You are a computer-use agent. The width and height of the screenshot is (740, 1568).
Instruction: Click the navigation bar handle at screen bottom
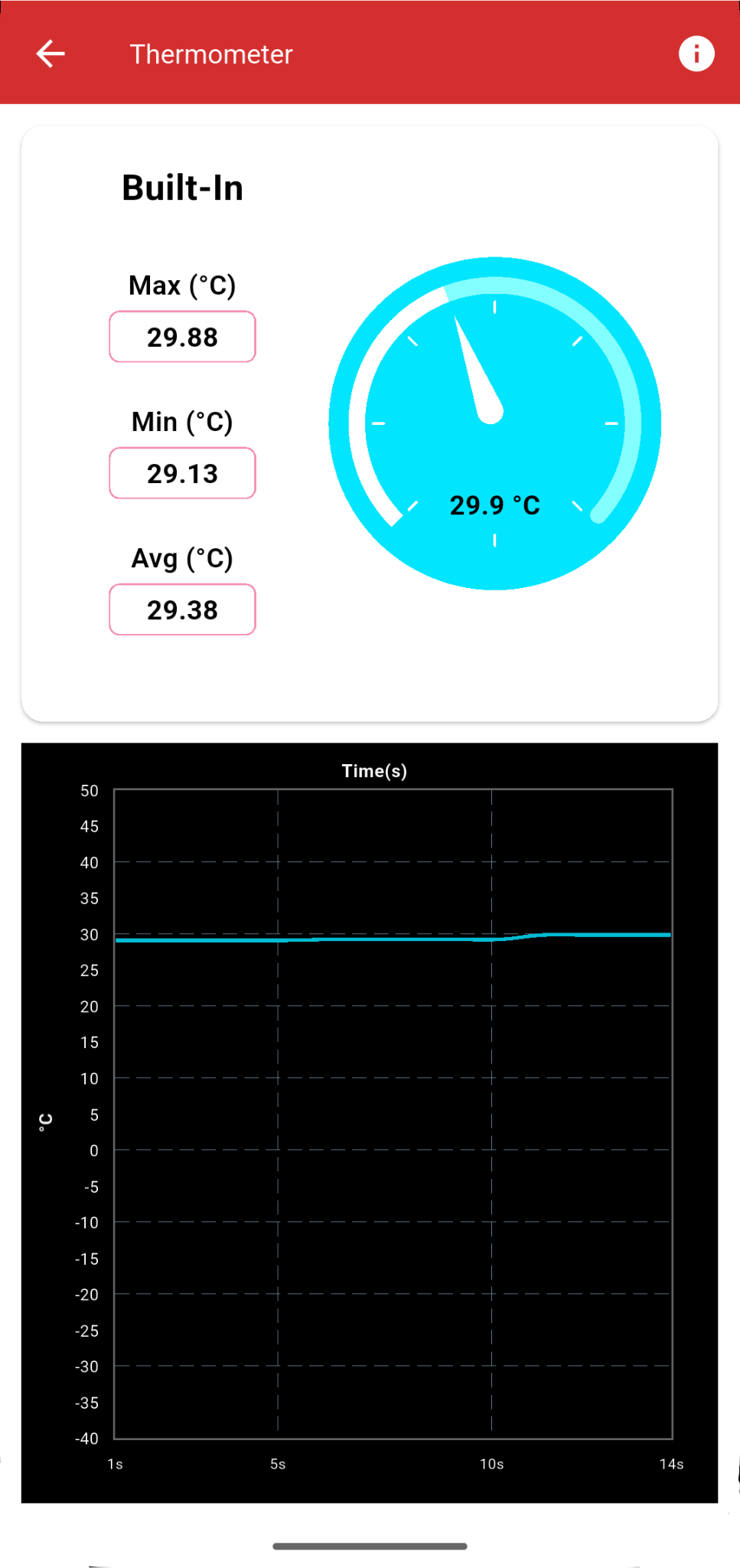370,1544
